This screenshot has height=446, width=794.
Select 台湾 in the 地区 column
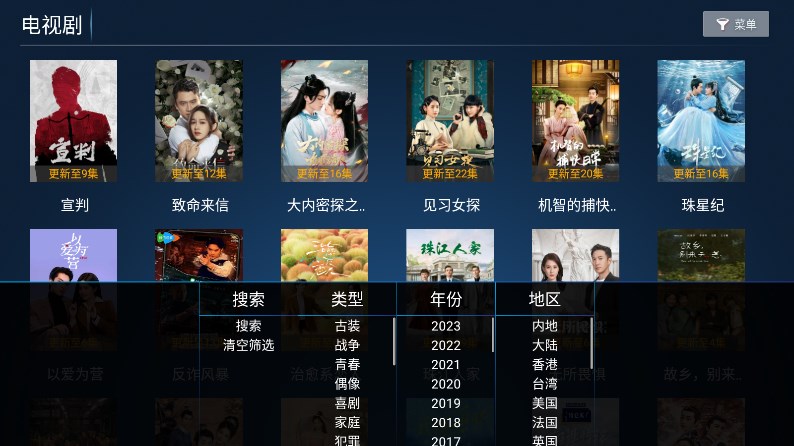pos(545,384)
